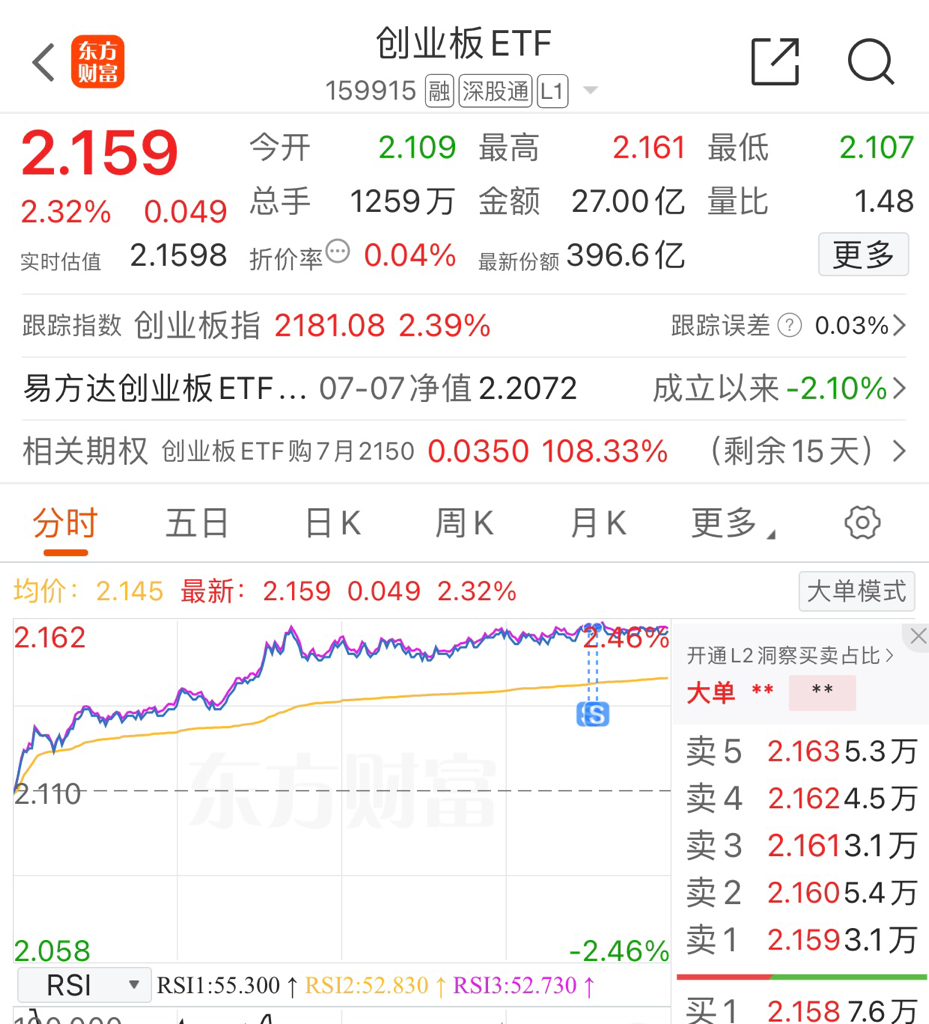Image resolution: width=929 pixels, height=1024 pixels.
Task: Open 开通L2洞察买卖占比 link
Action: tap(790, 655)
